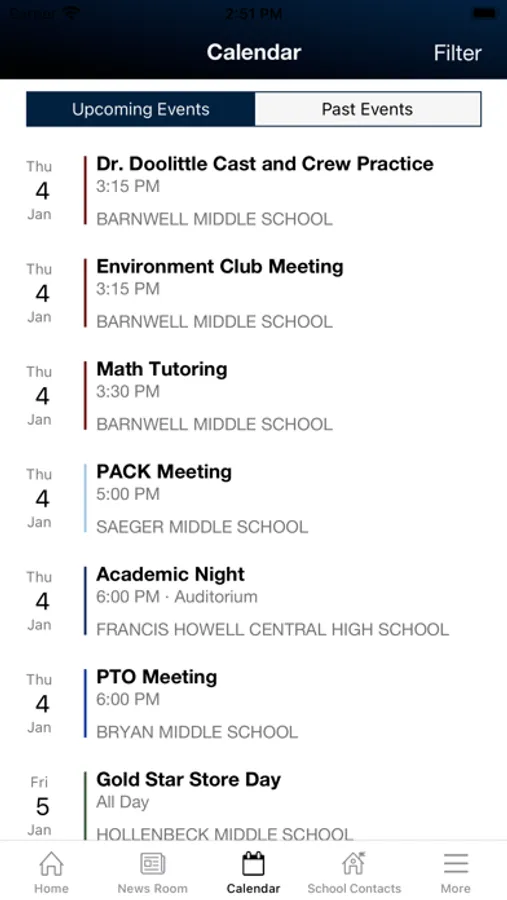This screenshot has width=507, height=900.
Task: Switch to the News Room tab
Action: [x=152, y=872]
